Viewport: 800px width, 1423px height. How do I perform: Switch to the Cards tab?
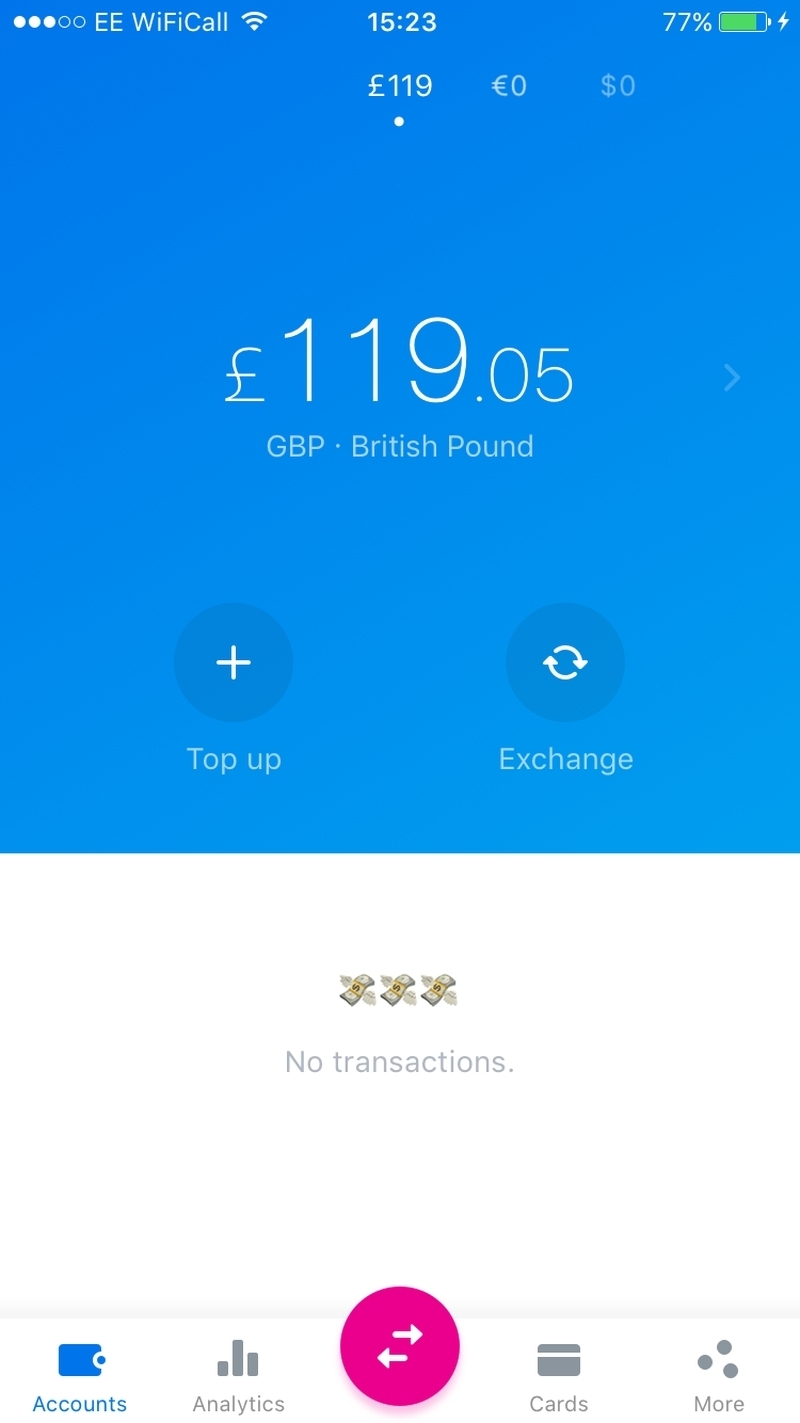[x=559, y=1377]
